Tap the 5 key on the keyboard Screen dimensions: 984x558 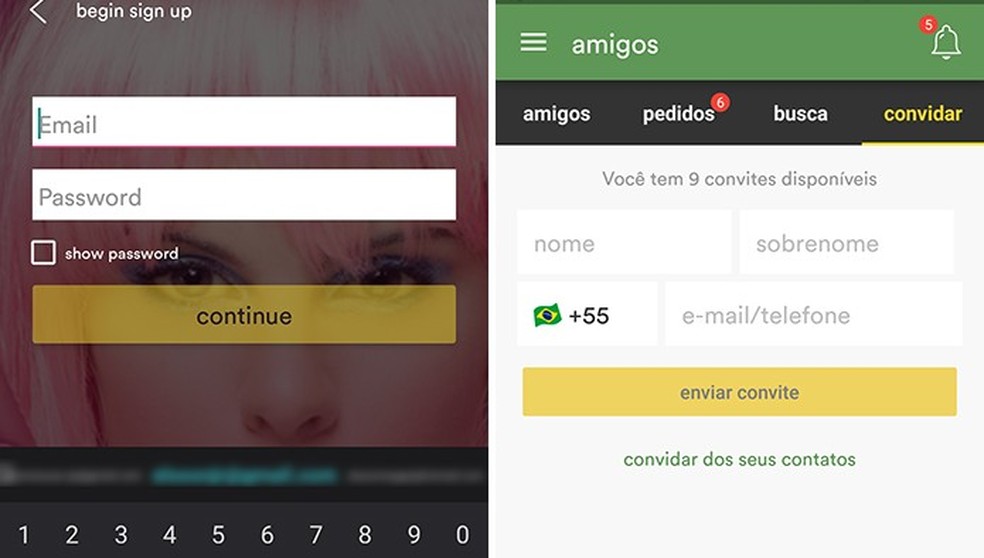click(x=218, y=534)
